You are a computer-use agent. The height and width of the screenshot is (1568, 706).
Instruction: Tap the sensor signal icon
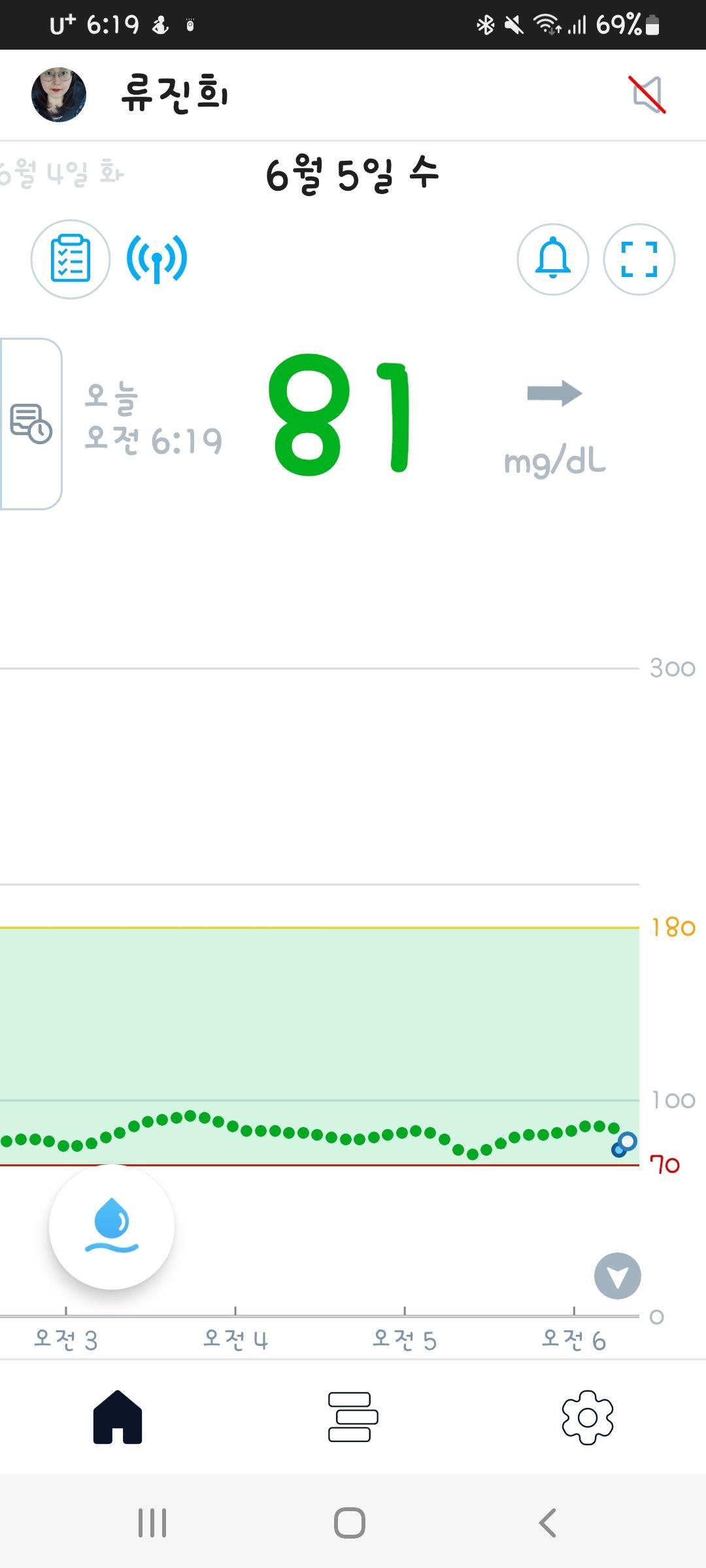click(157, 259)
